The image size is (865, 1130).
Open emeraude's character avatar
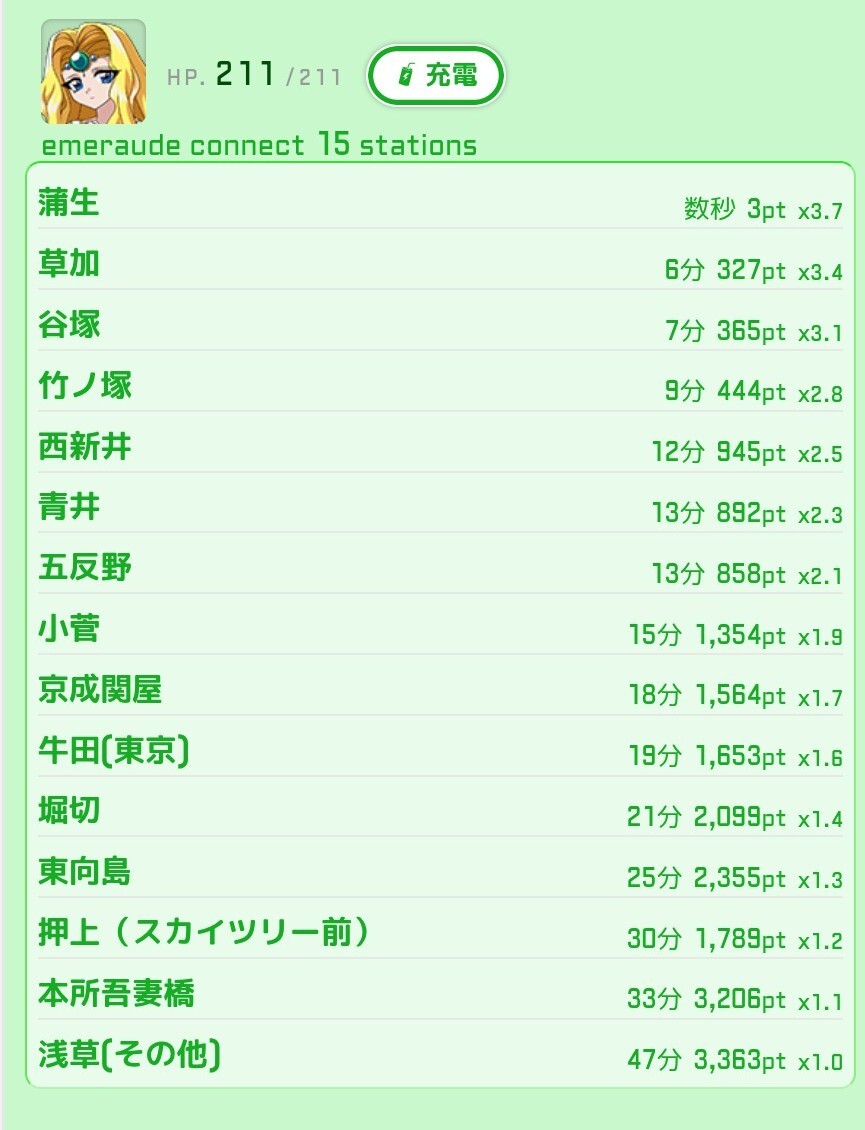coord(93,72)
